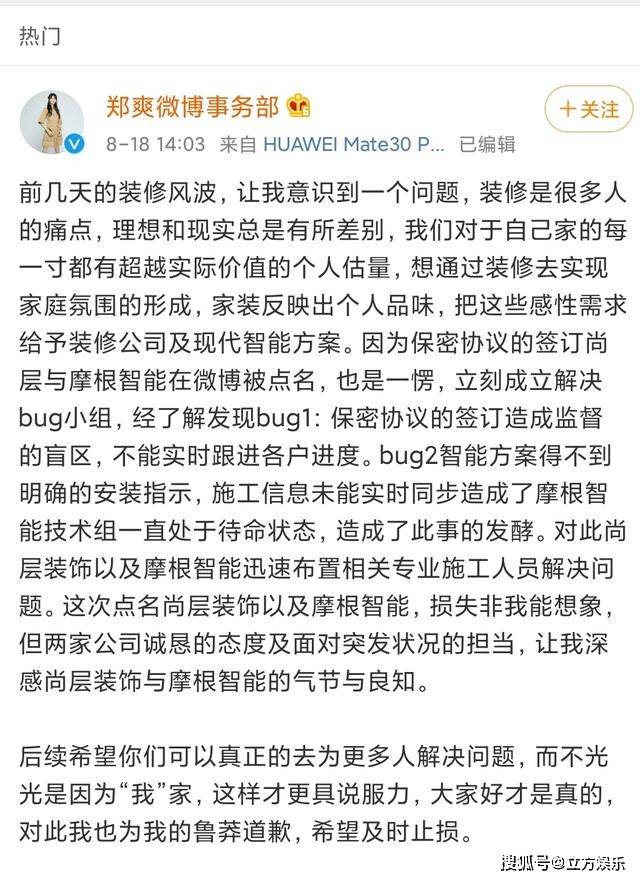Open 郑爽微博事务部's profile picture

point(52,122)
